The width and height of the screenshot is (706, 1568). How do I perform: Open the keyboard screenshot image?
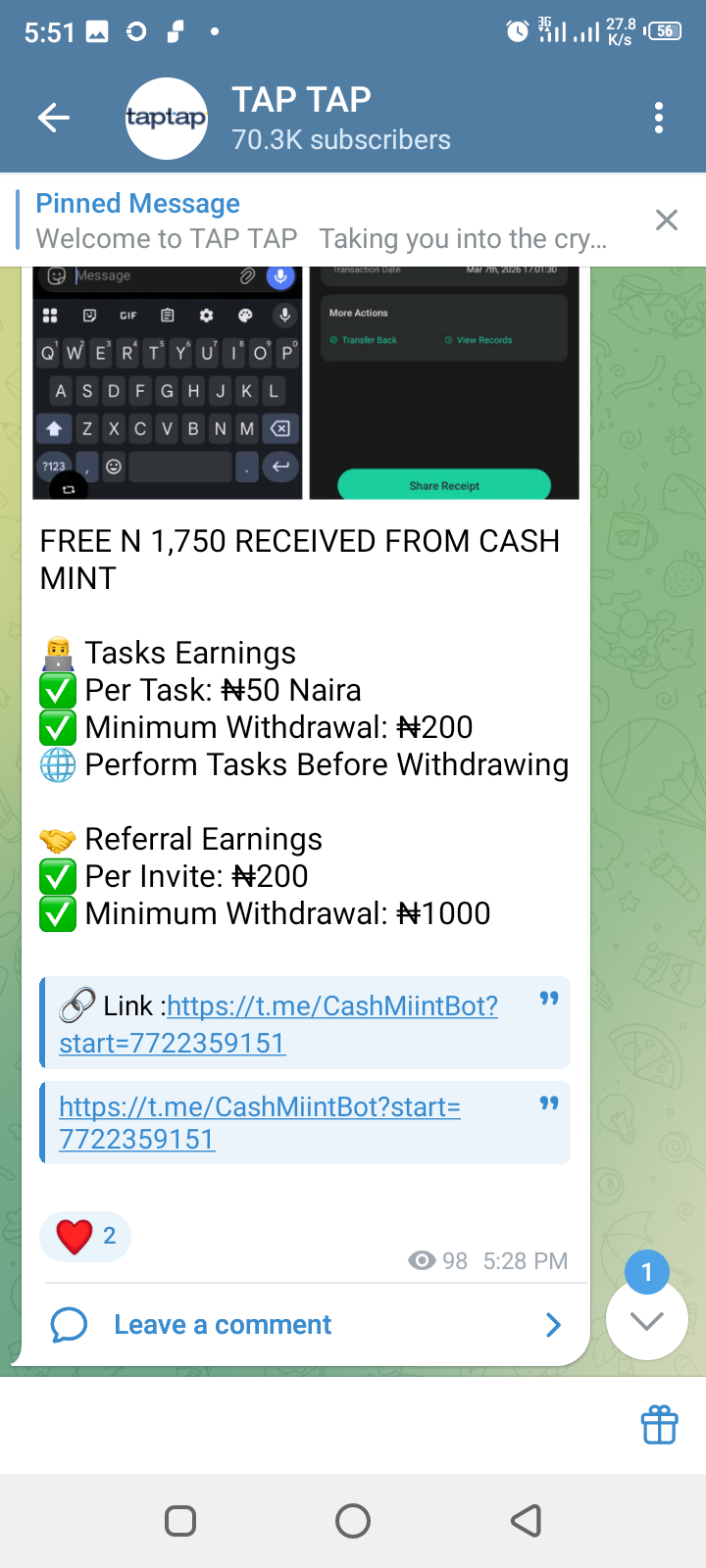click(x=168, y=384)
